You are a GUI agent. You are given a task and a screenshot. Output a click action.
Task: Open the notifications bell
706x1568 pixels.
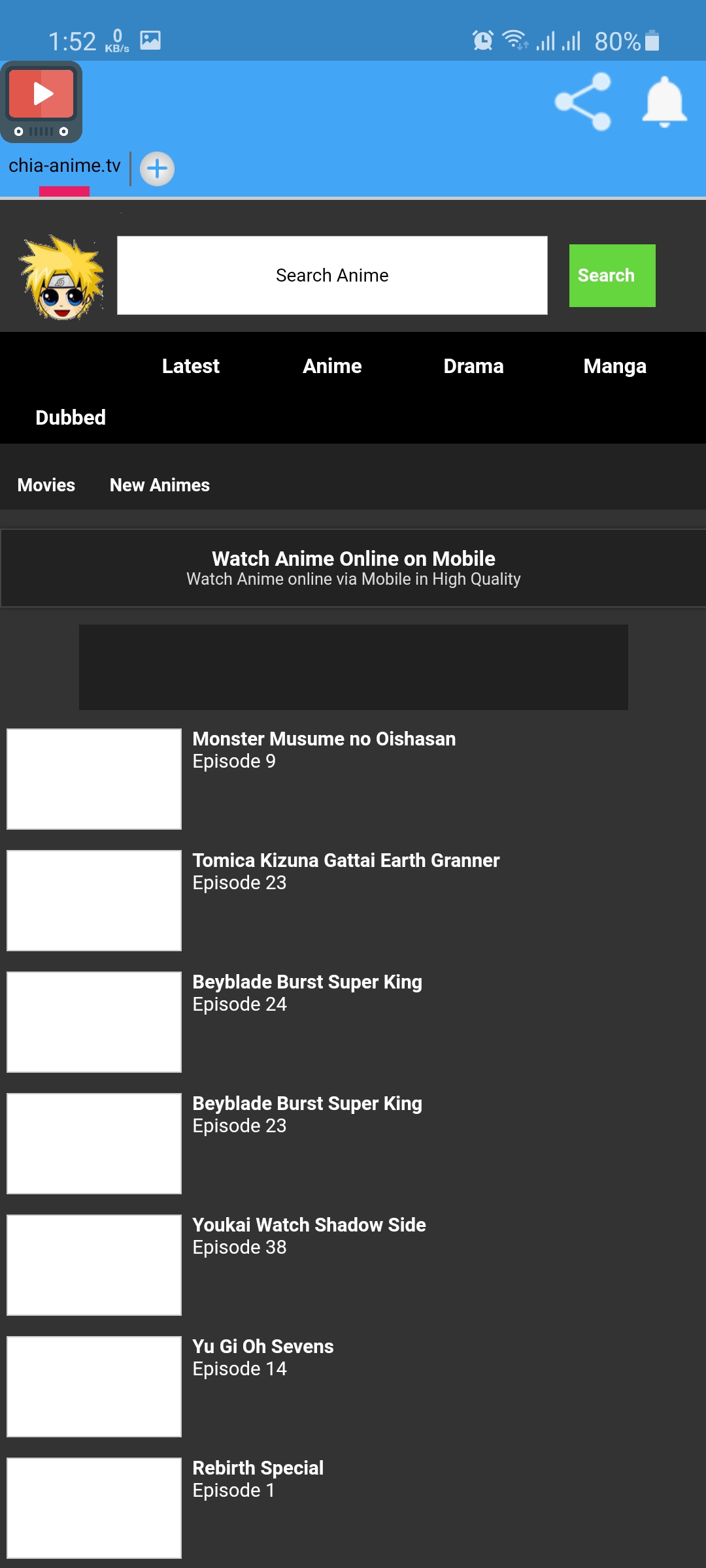coord(664,102)
